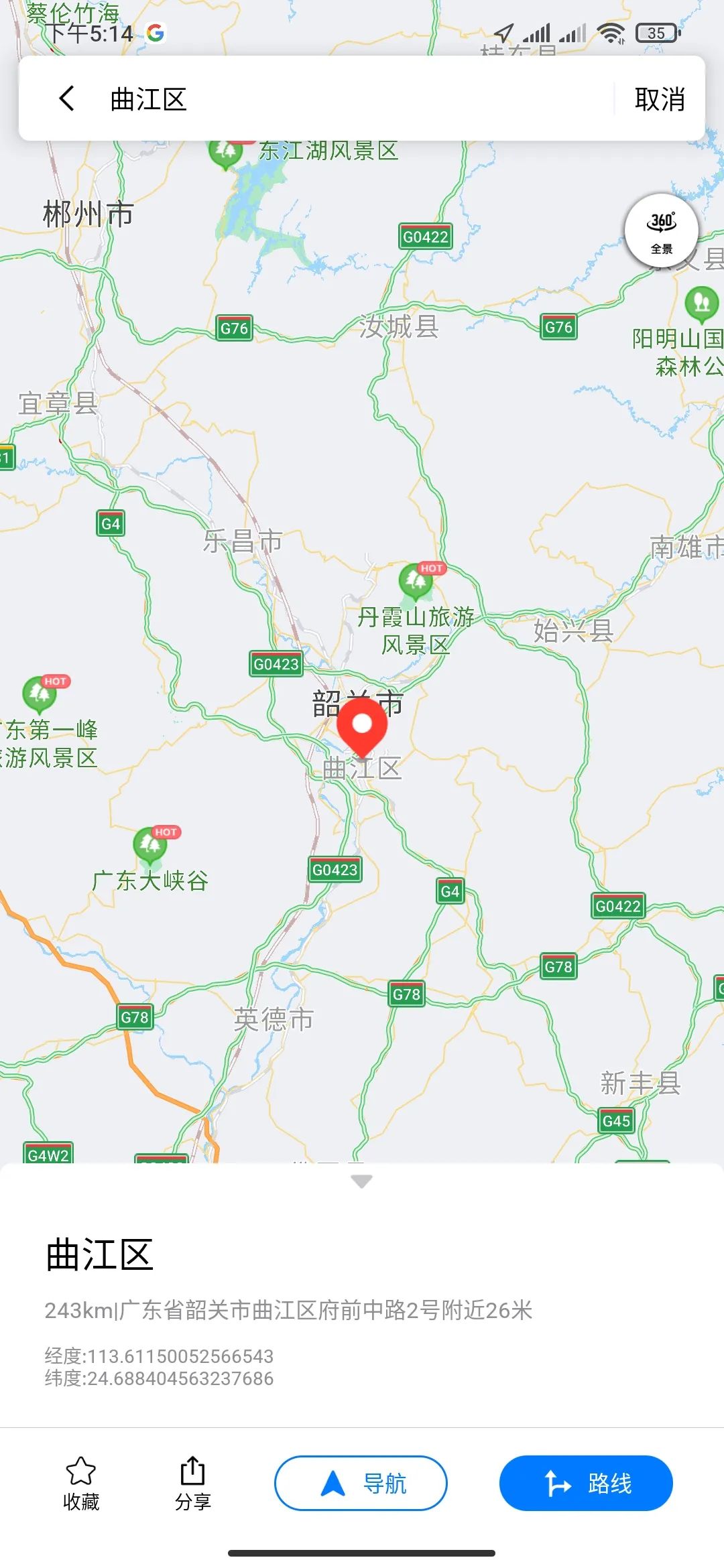Plan a route with the 路线 button
This screenshot has height=1568, width=724.
586,1483
